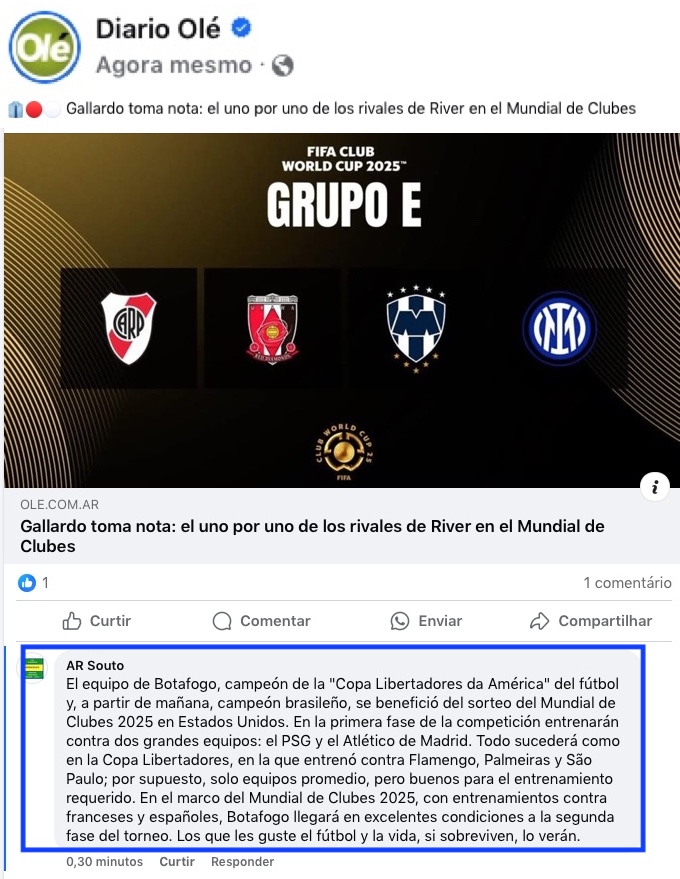Viewport: 680px width, 879px height.
Task: Send the post via Enviar
Action: (426, 621)
